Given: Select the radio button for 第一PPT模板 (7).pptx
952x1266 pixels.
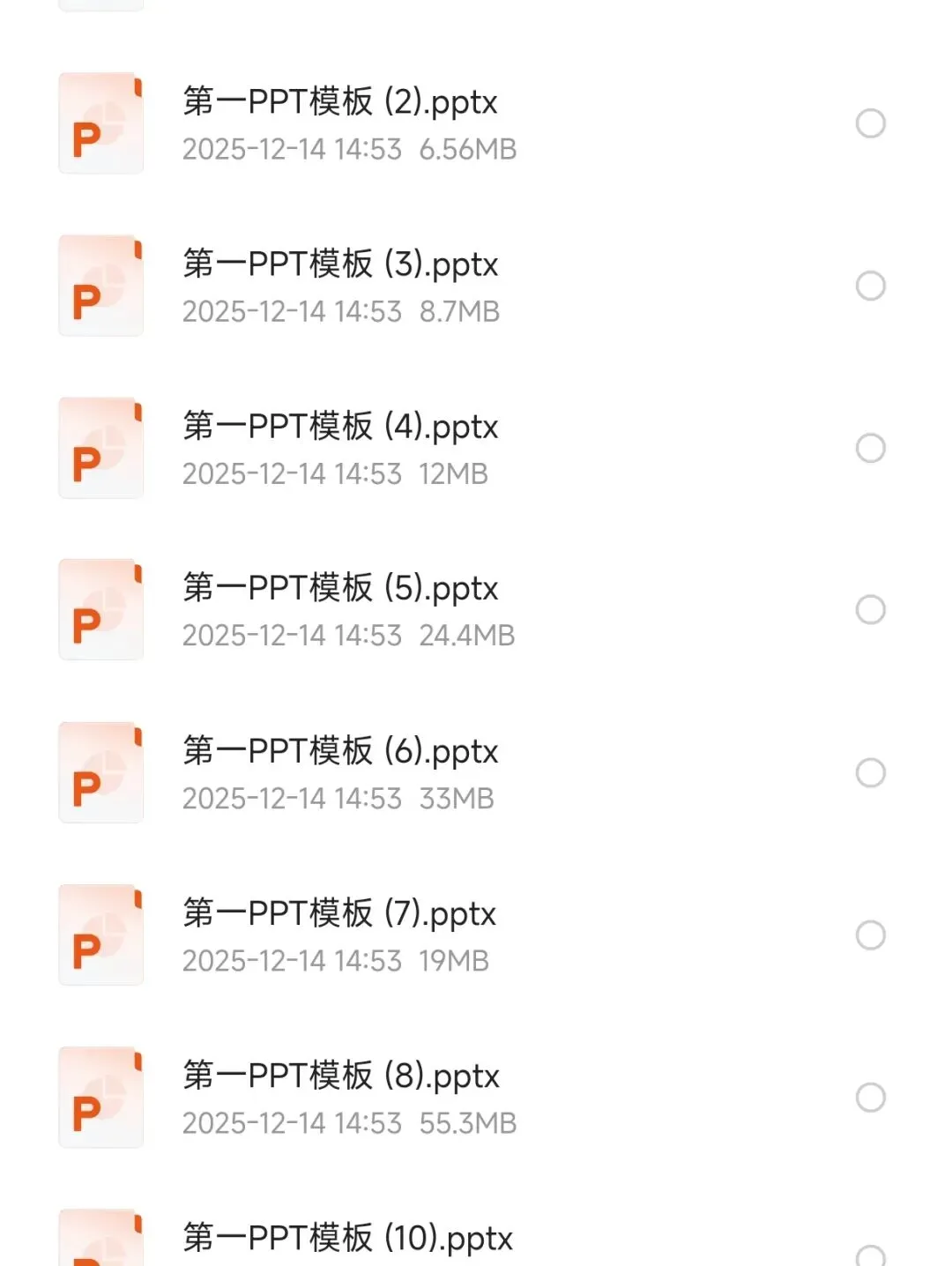Looking at the screenshot, I should [870, 935].
